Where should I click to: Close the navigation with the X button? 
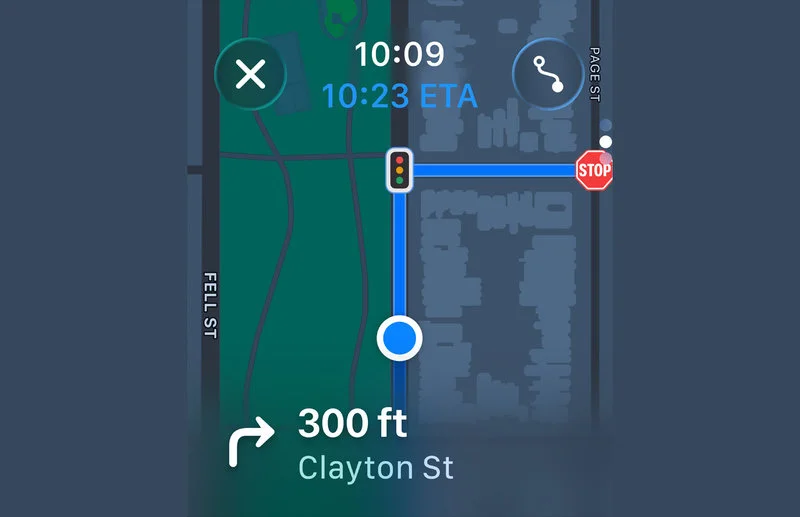tap(251, 75)
